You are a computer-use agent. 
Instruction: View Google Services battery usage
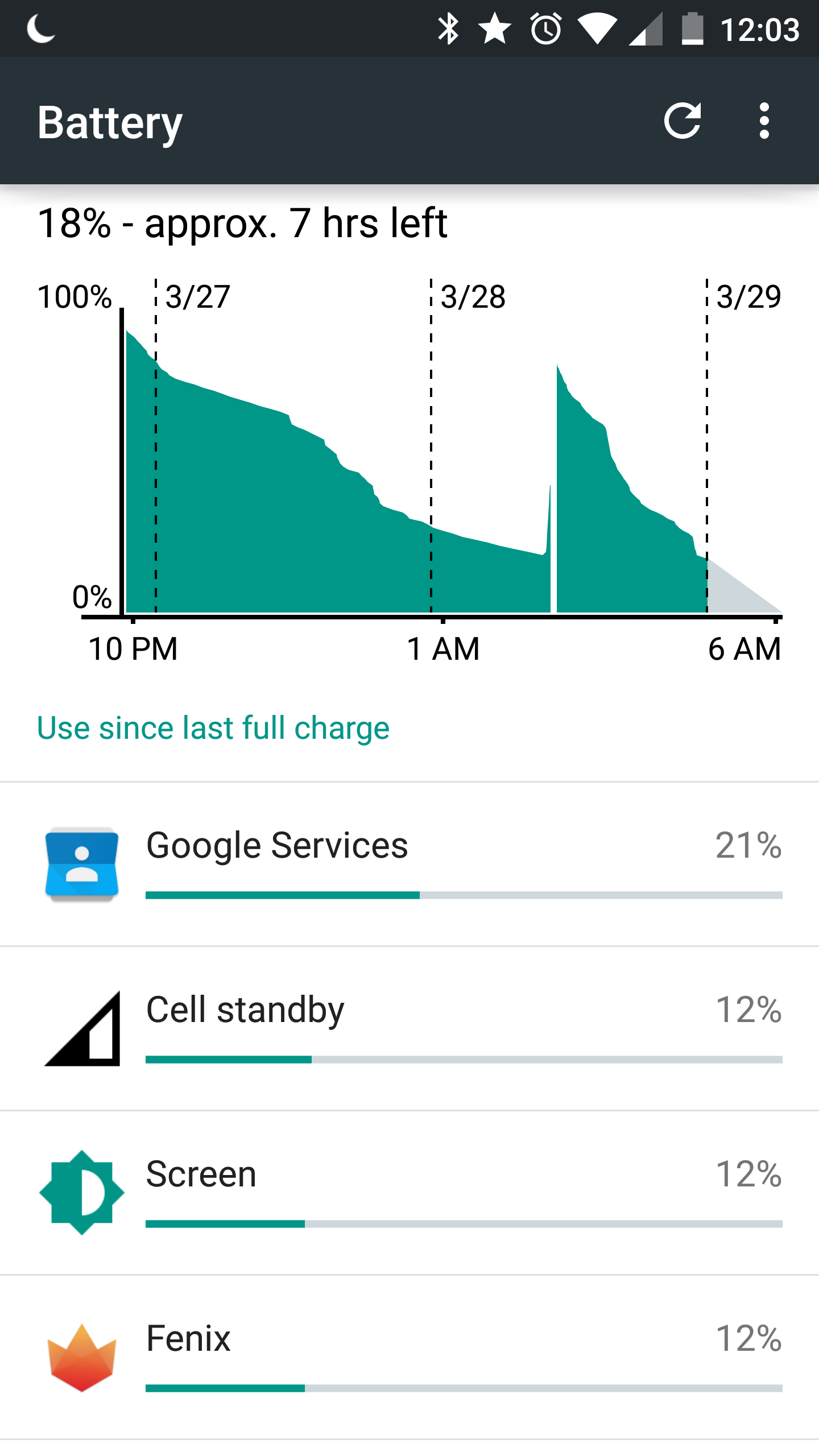tap(409, 863)
